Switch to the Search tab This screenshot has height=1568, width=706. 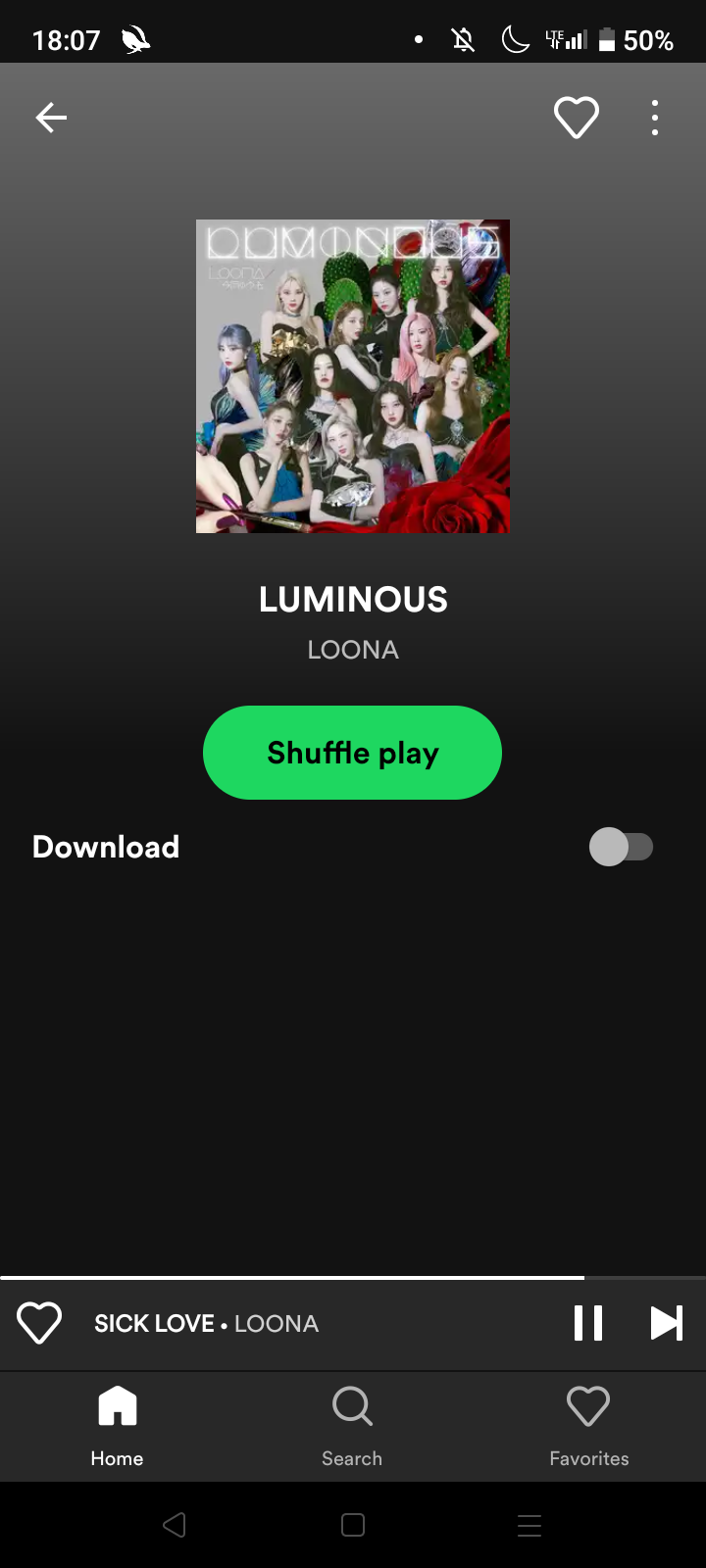(x=352, y=1426)
